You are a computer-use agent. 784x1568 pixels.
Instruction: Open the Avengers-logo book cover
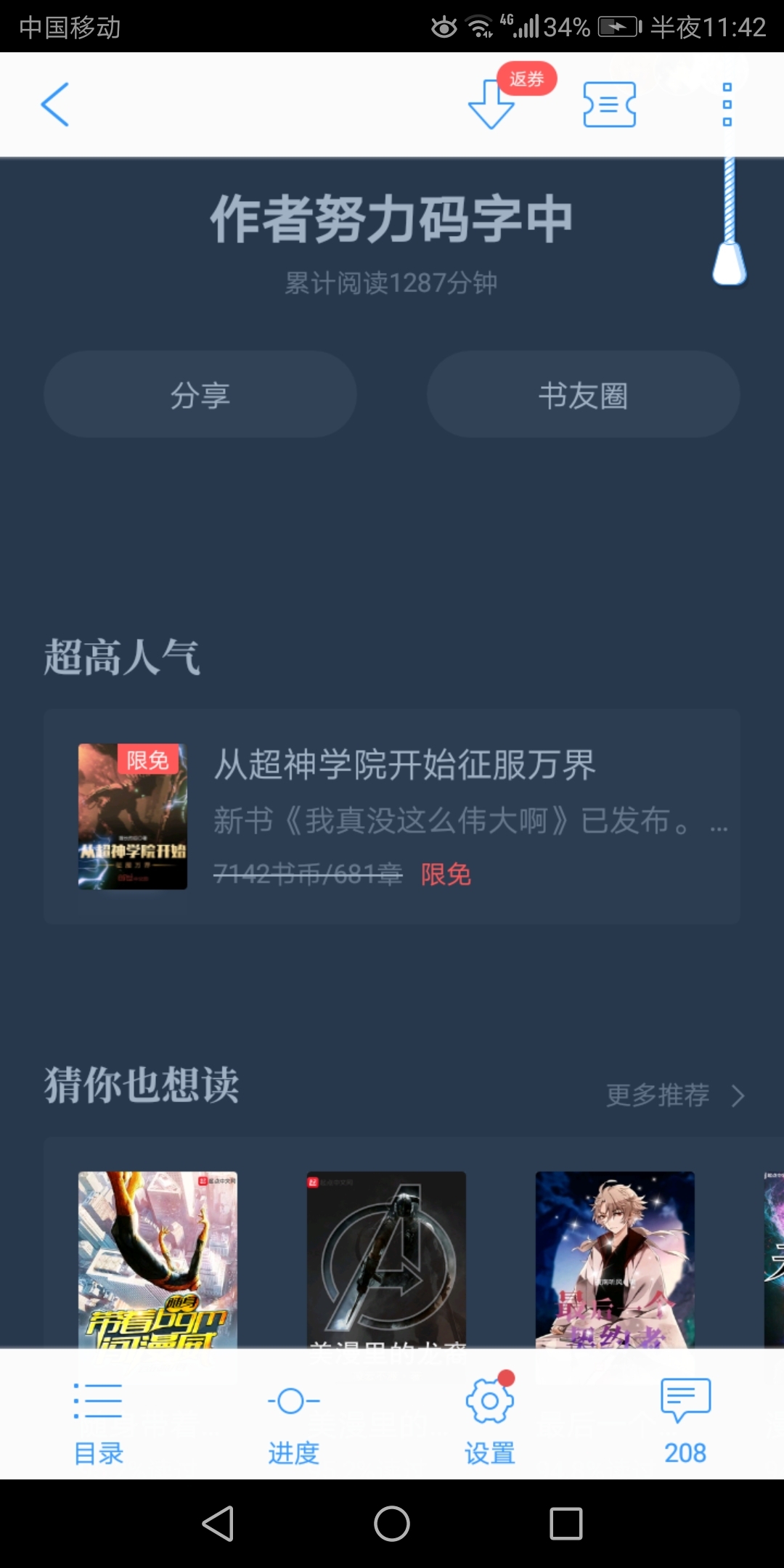386,1259
